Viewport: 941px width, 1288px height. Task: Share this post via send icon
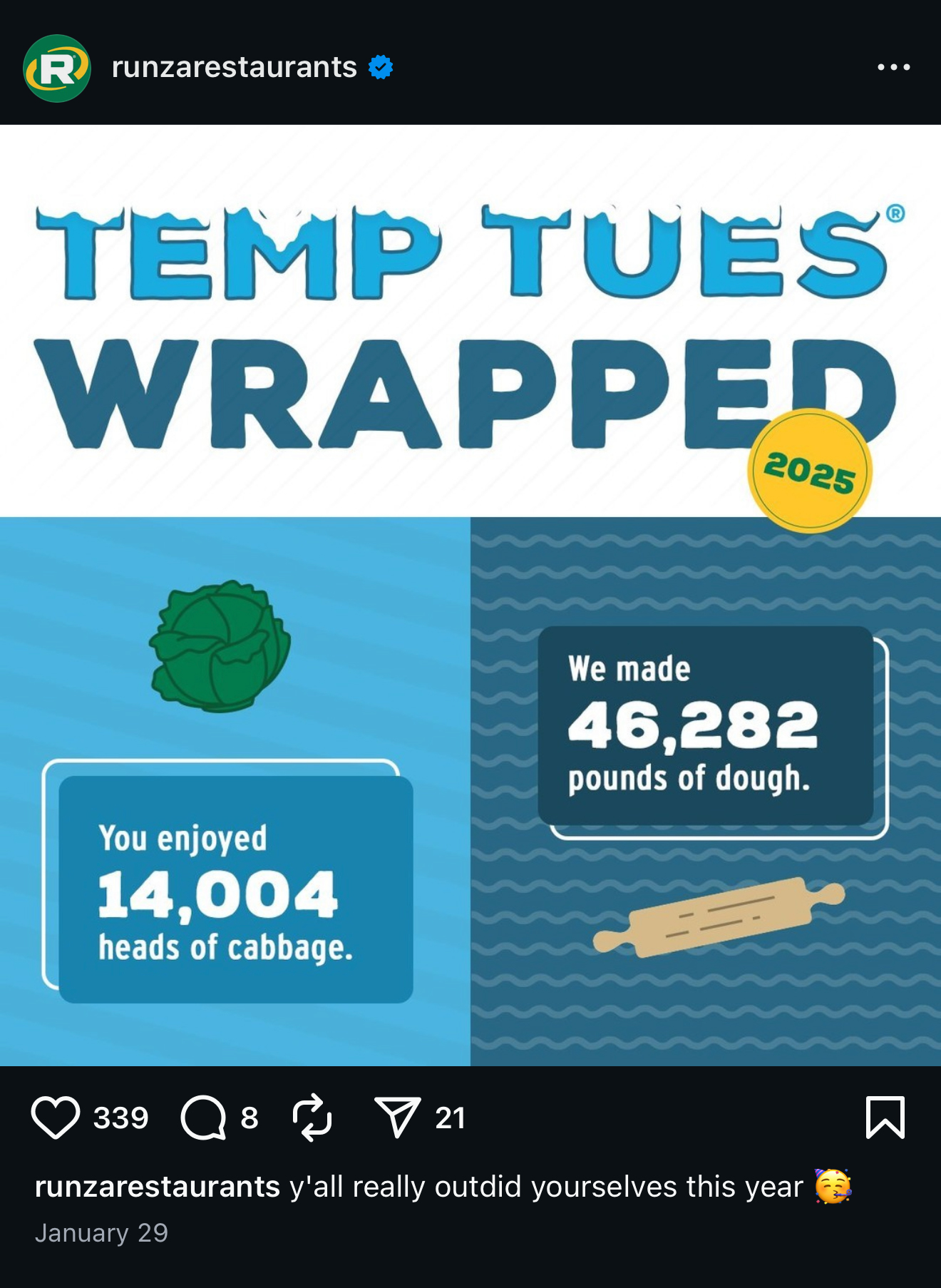[396, 1118]
